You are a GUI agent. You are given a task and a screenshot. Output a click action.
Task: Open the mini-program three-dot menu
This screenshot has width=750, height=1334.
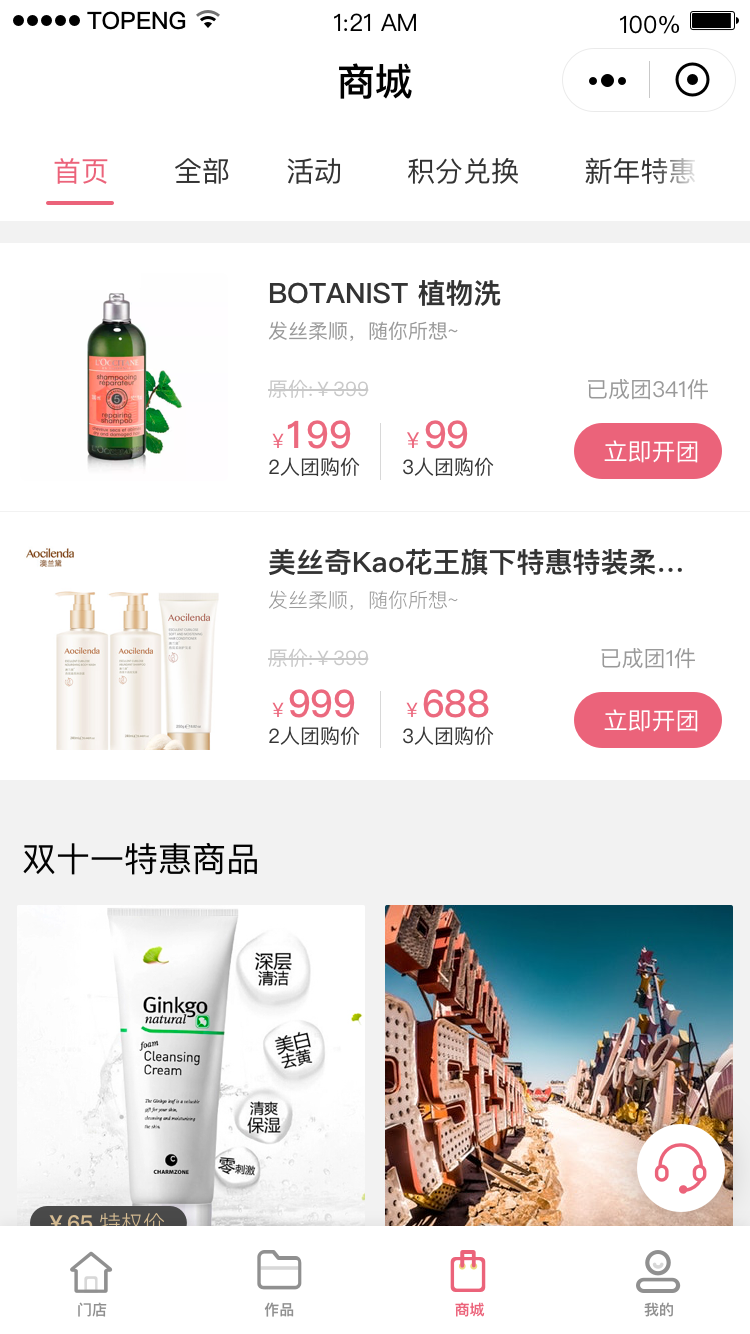click(x=607, y=80)
